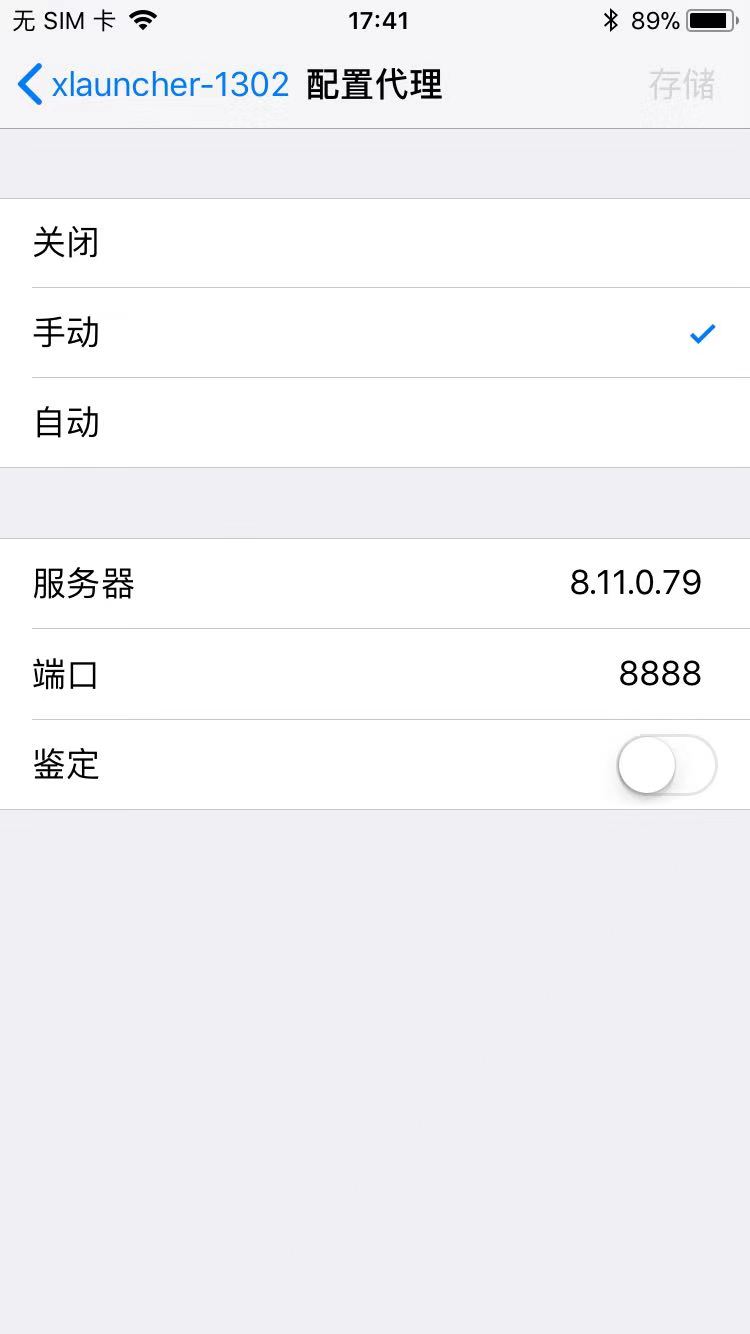Enable the 鉴定 authentication switch
750x1334 pixels.
click(x=666, y=765)
